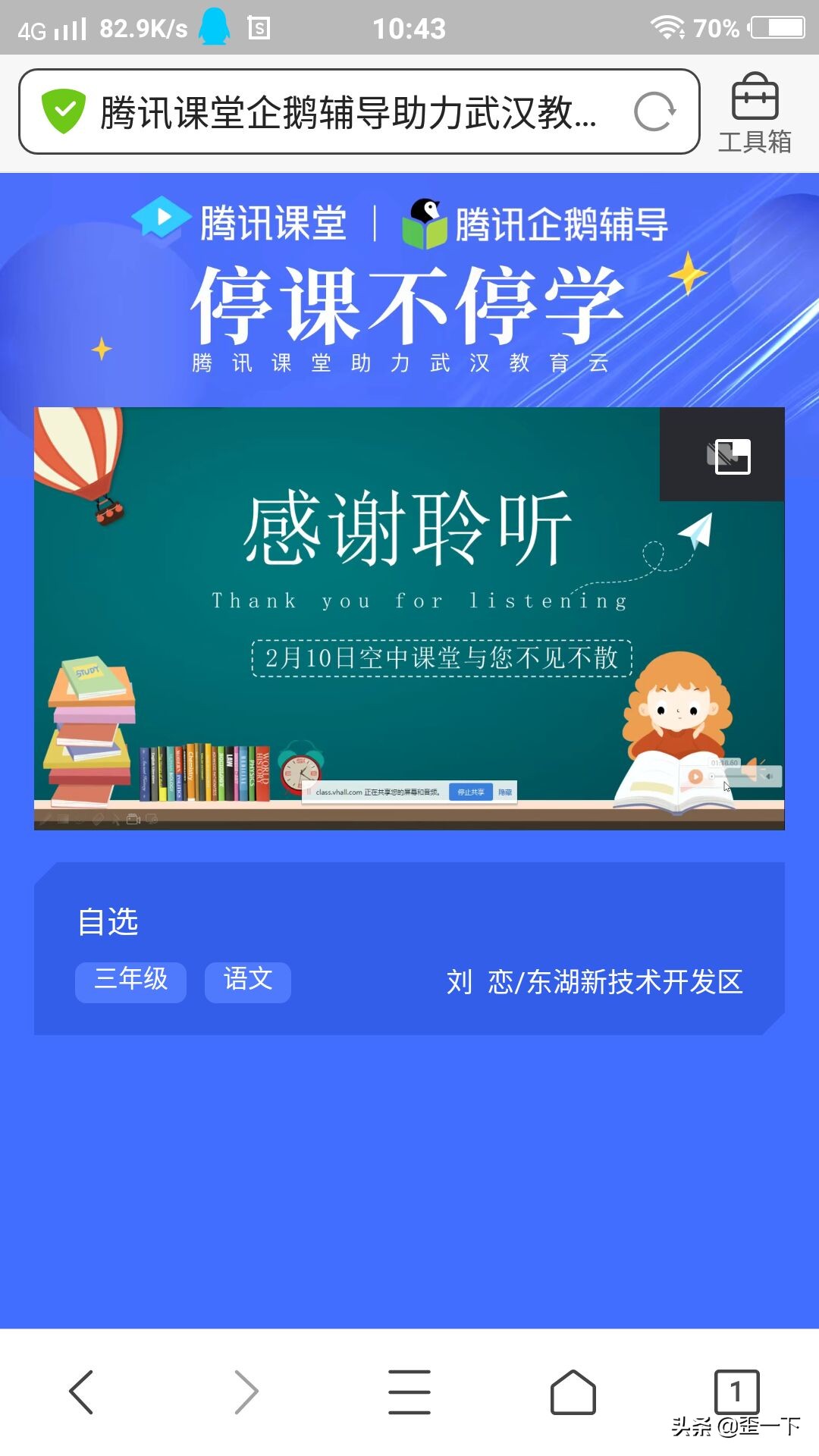Open the browser menu
The height and width of the screenshot is (1456, 819).
tap(409, 1392)
